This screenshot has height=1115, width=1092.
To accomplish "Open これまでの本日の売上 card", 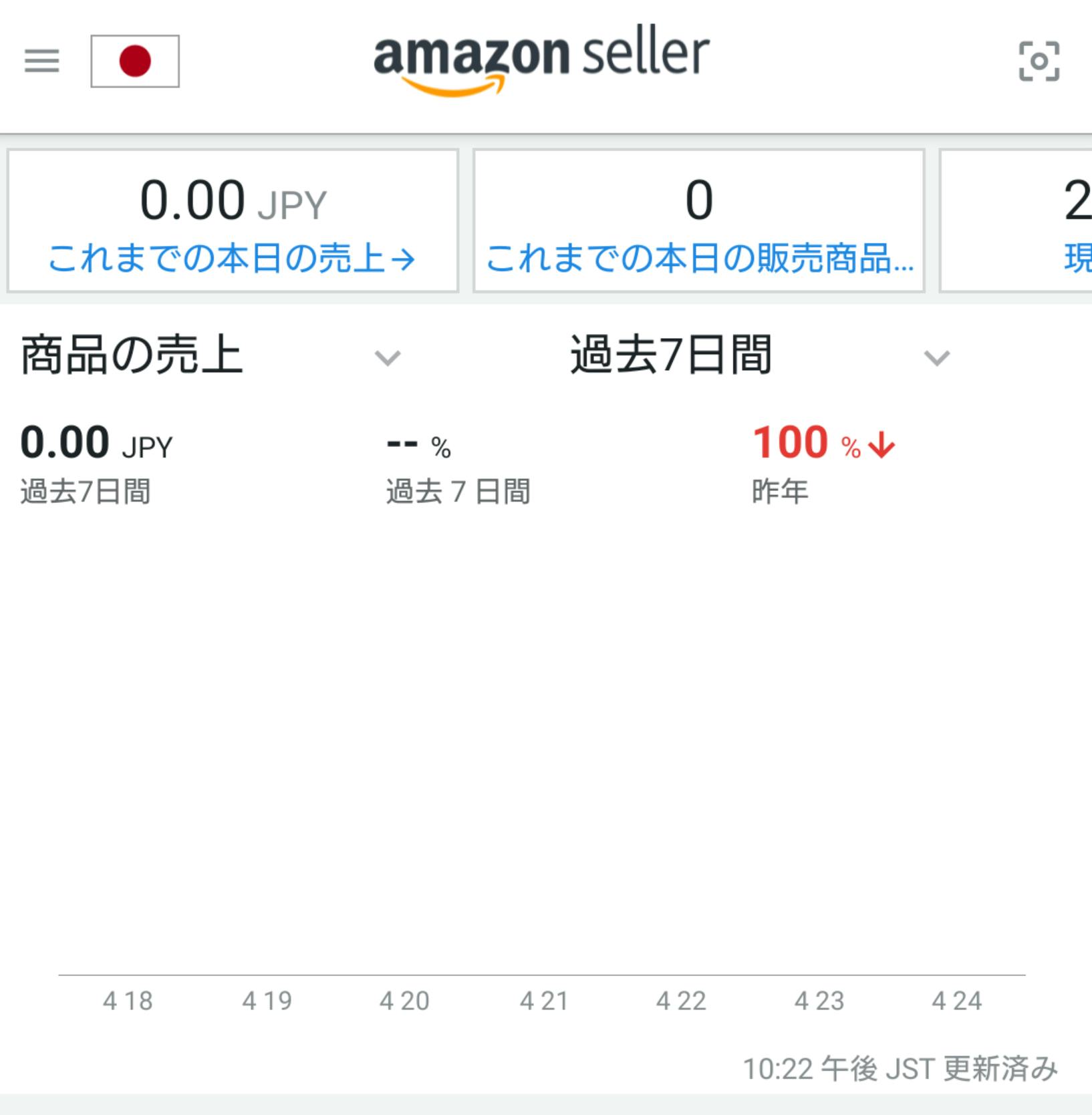I will point(233,221).
